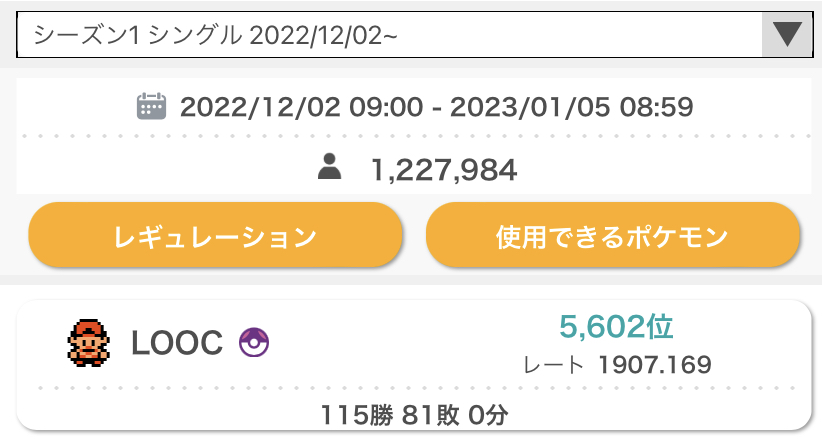Viewport: 822px width, 443px height.
Task: Open LOOC's ranking card
Action: [x=410, y=365]
